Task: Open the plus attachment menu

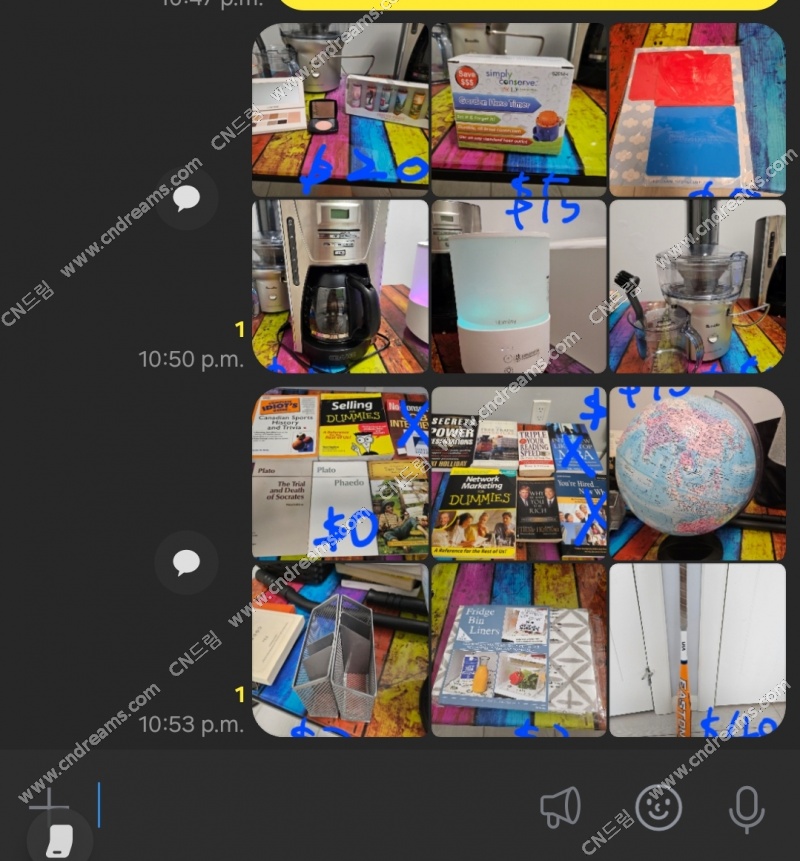Action: [x=47, y=805]
